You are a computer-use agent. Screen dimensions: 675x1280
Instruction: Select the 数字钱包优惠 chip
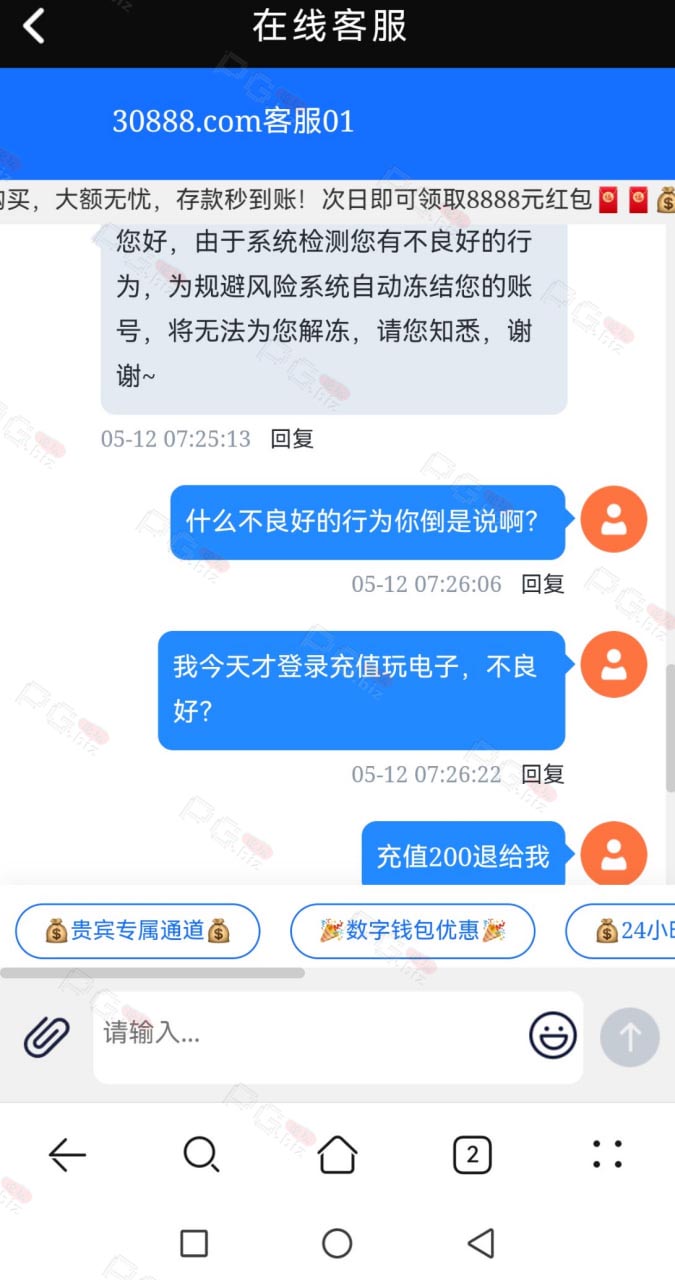click(412, 931)
